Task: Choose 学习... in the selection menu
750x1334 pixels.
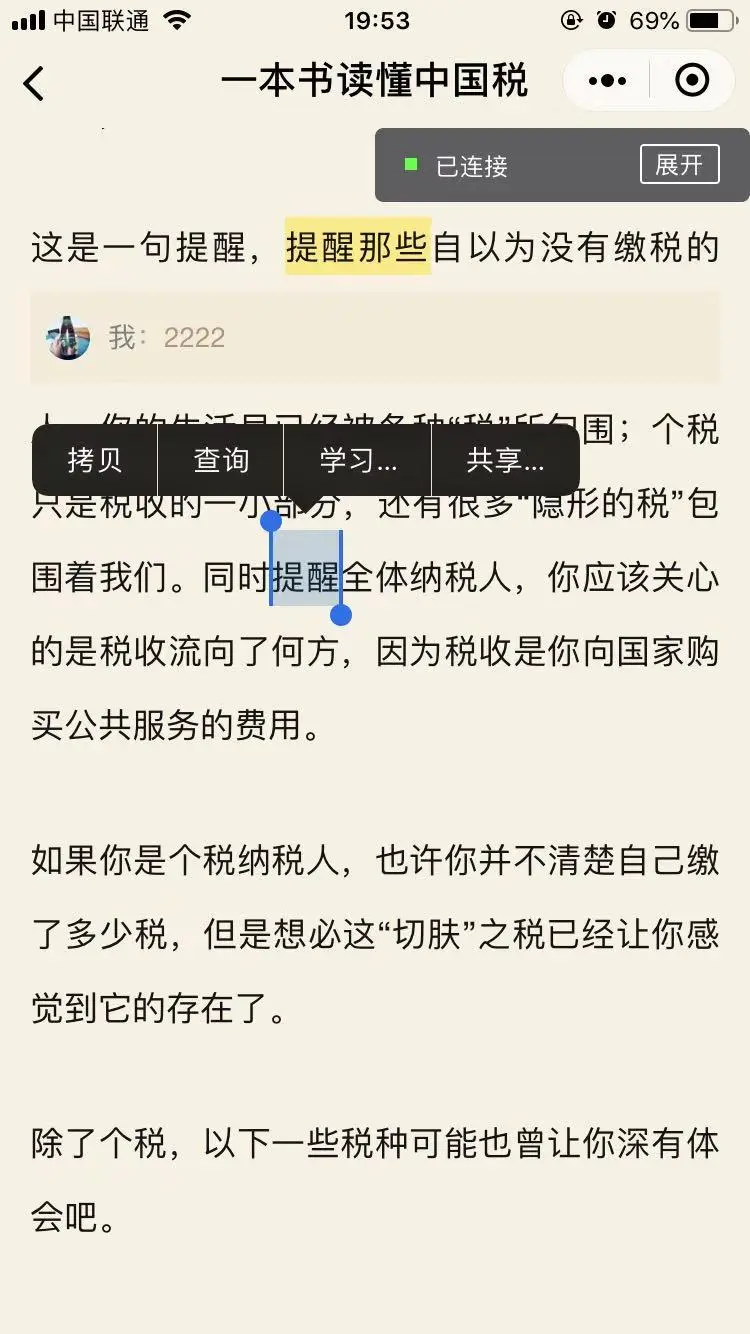Action: point(358,460)
